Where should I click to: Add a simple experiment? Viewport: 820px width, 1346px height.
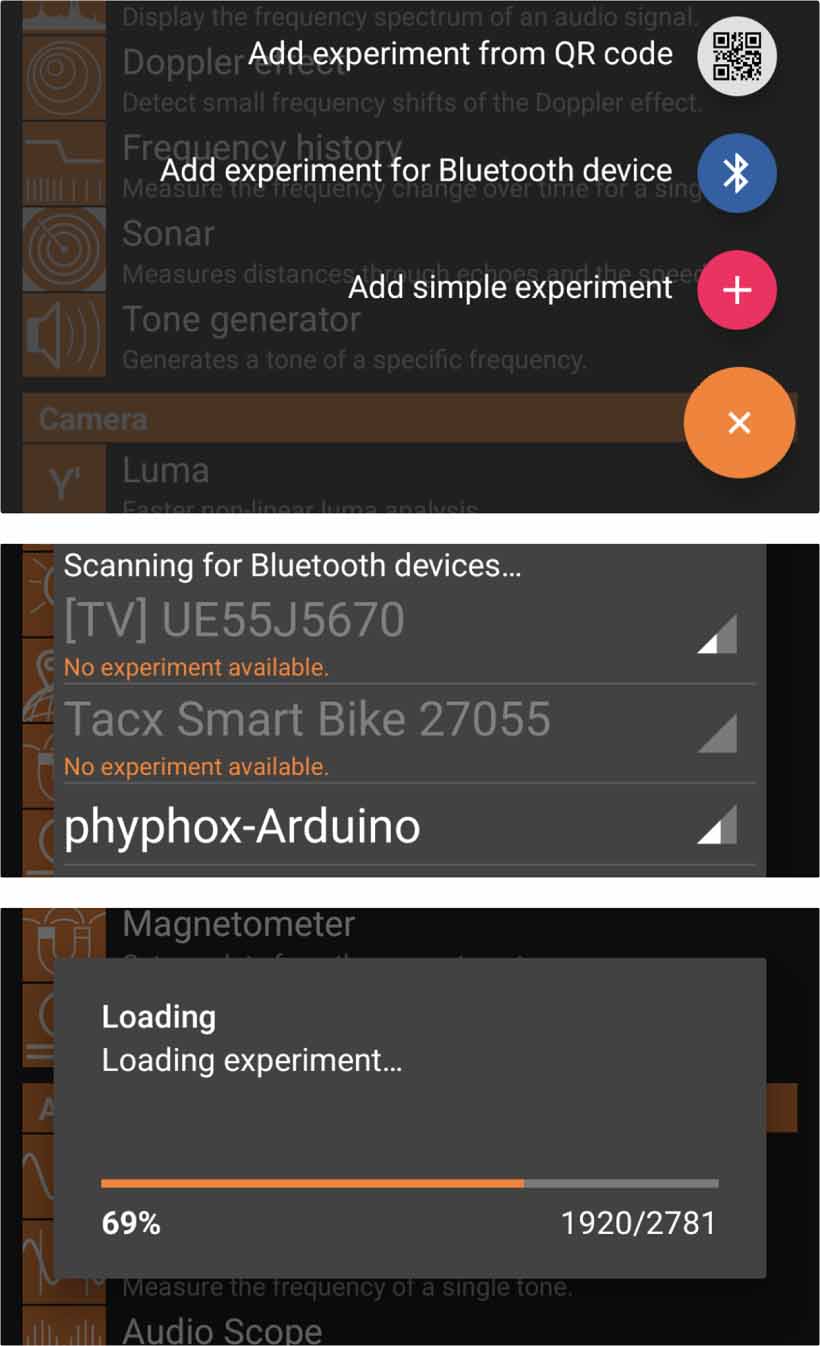pyautogui.click(x=737, y=289)
